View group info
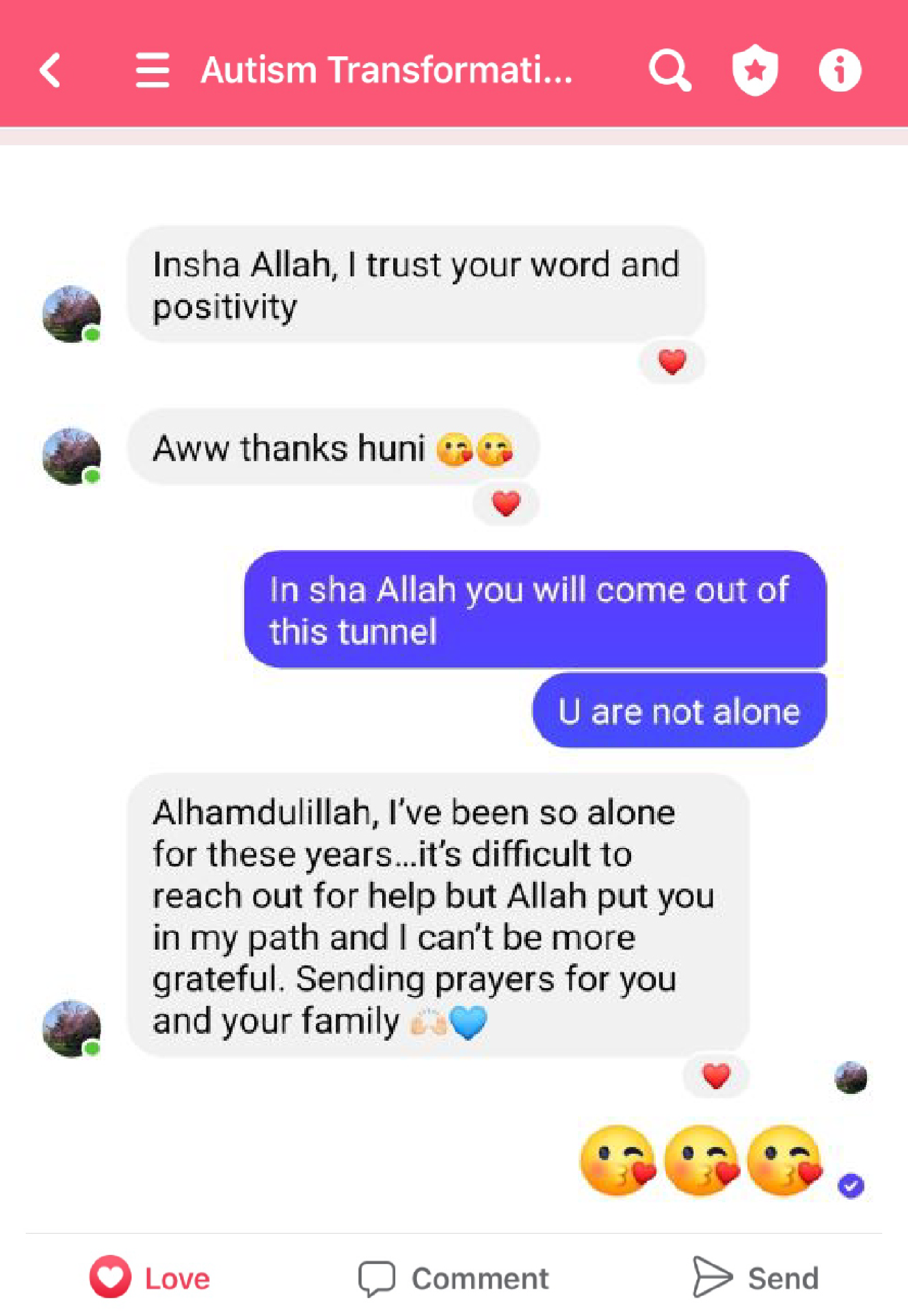908x1316 pixels. tap(839, 70)
